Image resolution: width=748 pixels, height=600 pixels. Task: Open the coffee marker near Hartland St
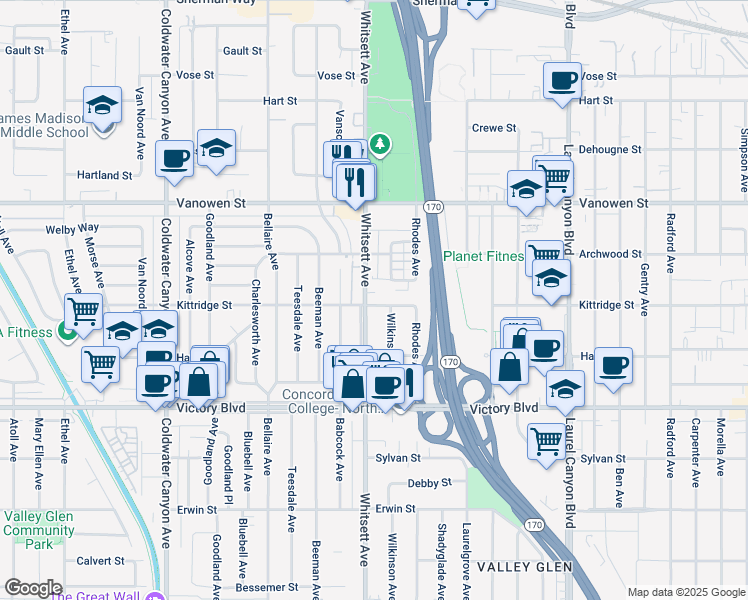175,163
